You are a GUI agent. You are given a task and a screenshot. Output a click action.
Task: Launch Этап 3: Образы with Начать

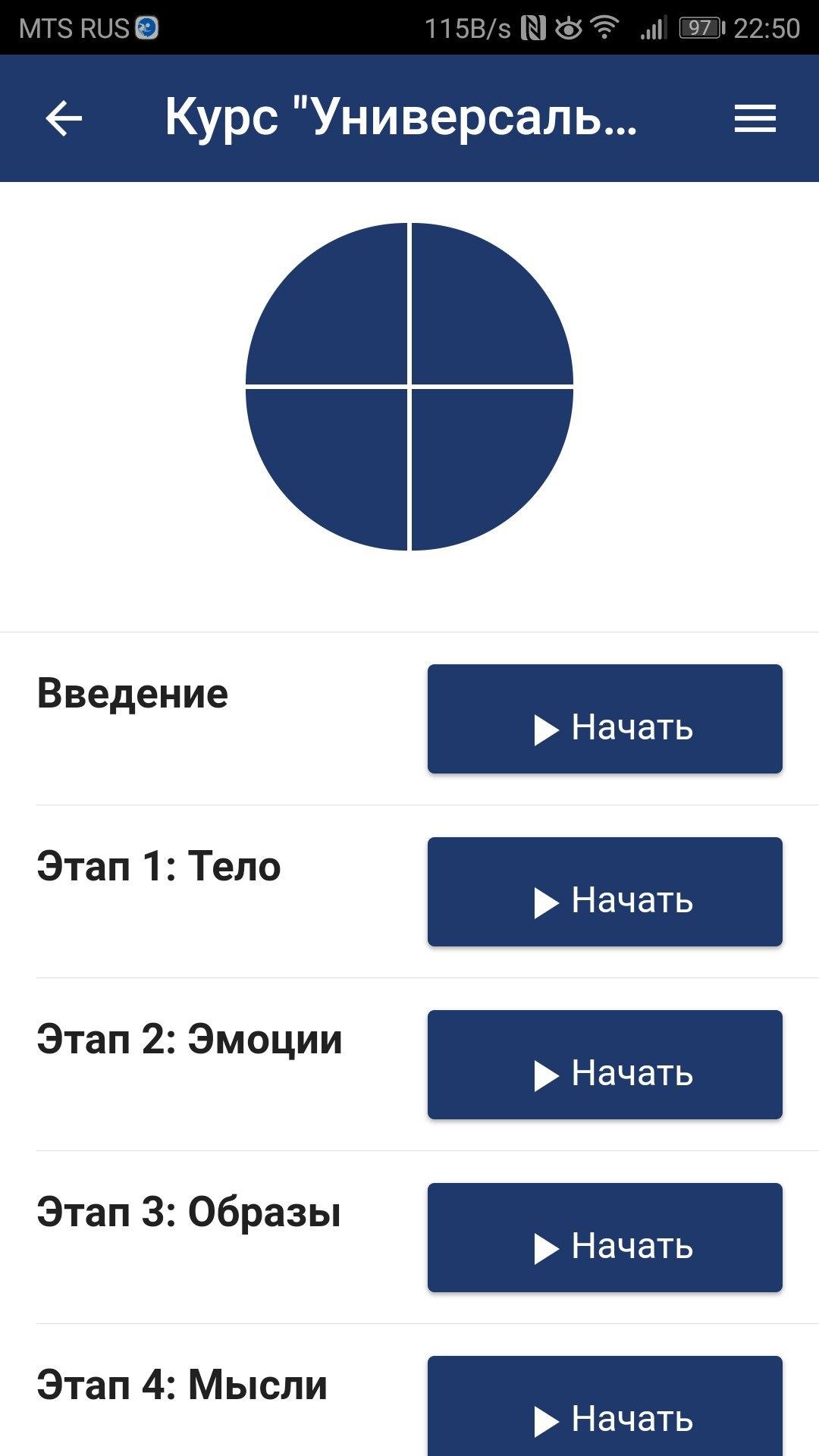point(604,1238)
